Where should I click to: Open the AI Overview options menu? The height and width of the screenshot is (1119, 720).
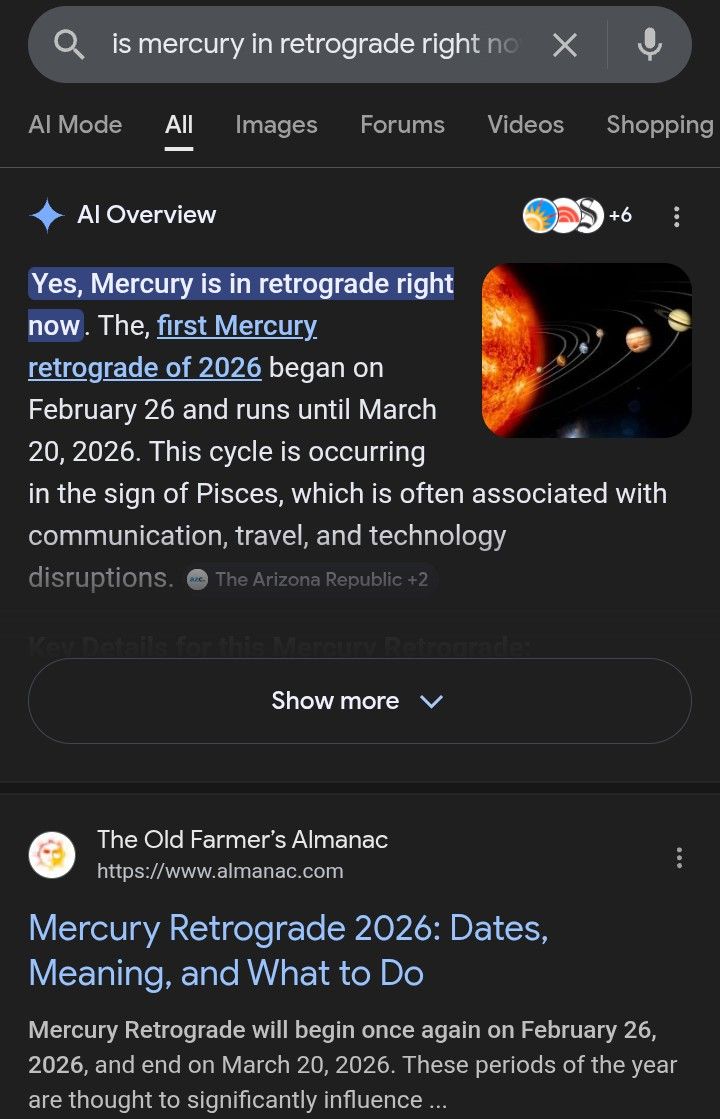pyautogui.click(x=677, y=216)
